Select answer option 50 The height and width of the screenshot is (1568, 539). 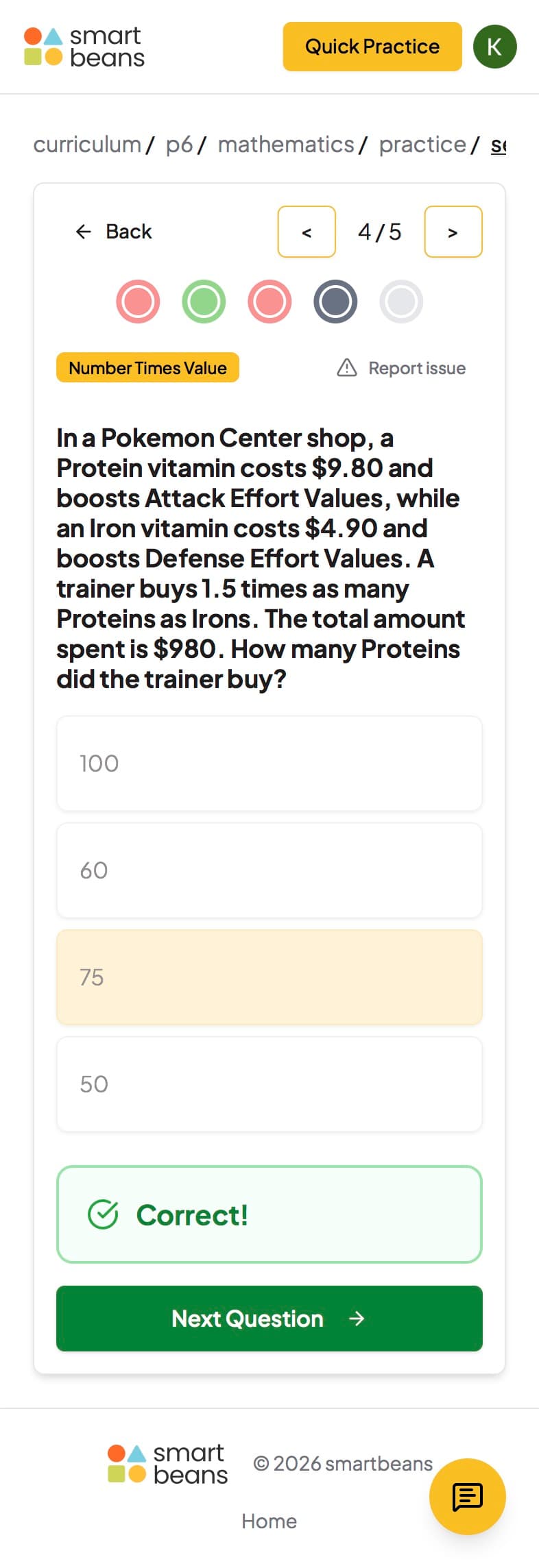tap(269, 1084)
